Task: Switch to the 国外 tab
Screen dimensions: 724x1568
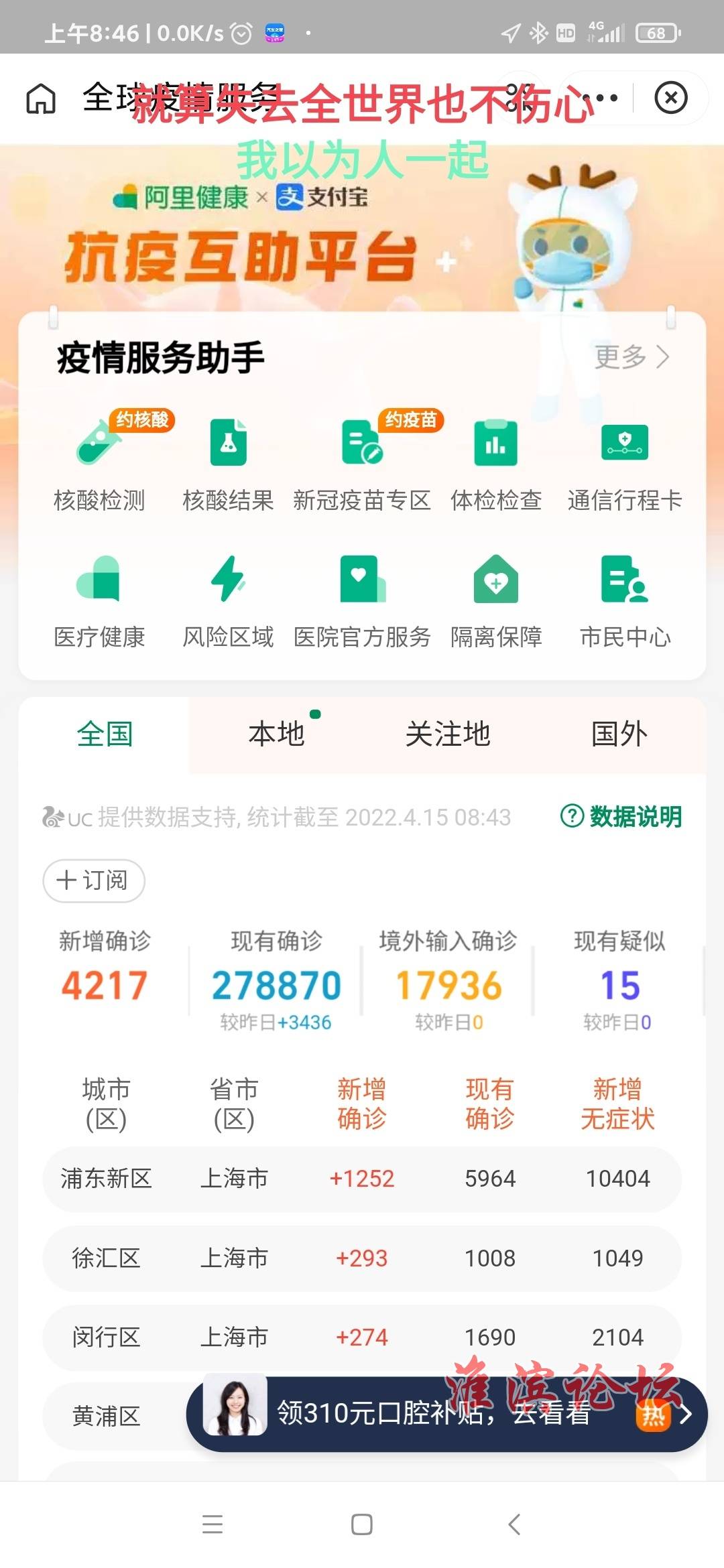Action: pyautogui.click(x=619, y=734)
